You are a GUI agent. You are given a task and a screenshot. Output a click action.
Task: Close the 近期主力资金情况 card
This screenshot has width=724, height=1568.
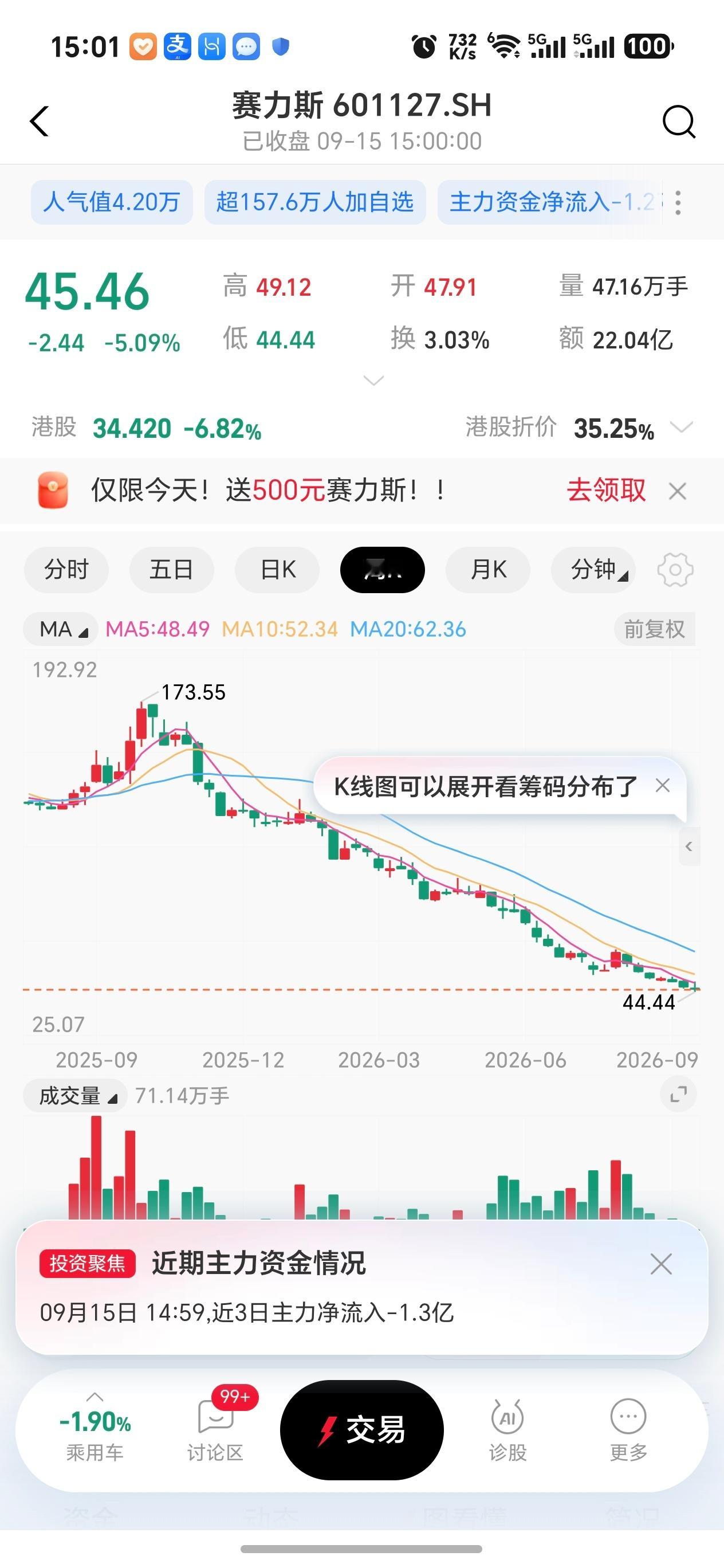[662, 1264]
